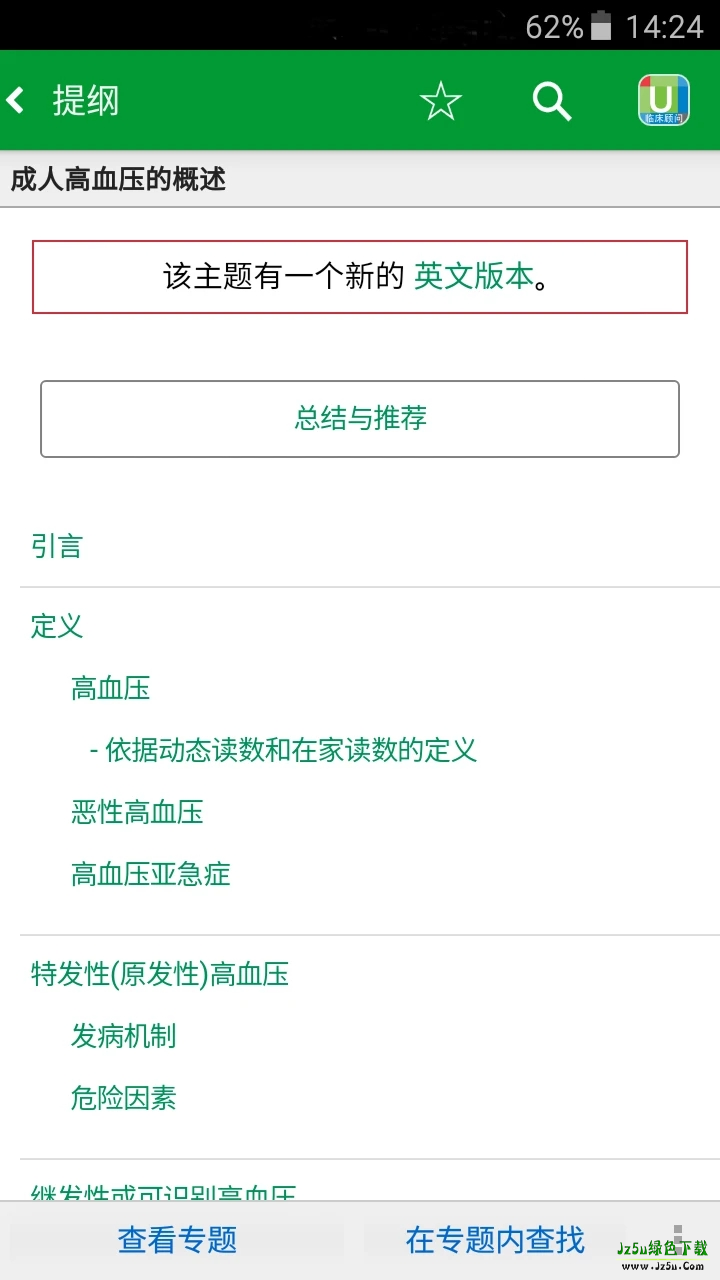Switch to 查看专题 view
This screenshot has height=1280, width=720.
(177, 1240)
